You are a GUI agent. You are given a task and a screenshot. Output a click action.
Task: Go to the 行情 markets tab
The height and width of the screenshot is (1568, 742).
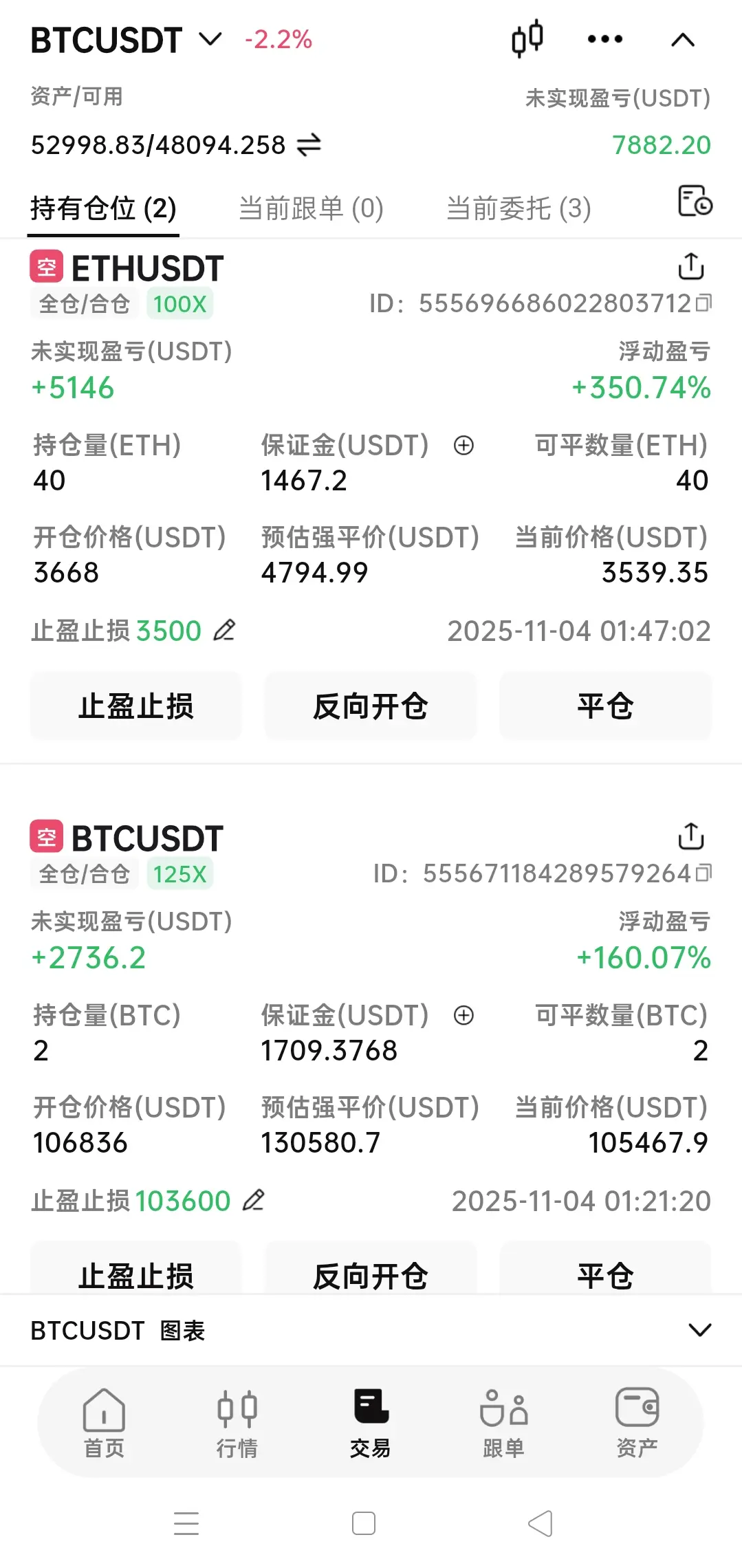237,1422
